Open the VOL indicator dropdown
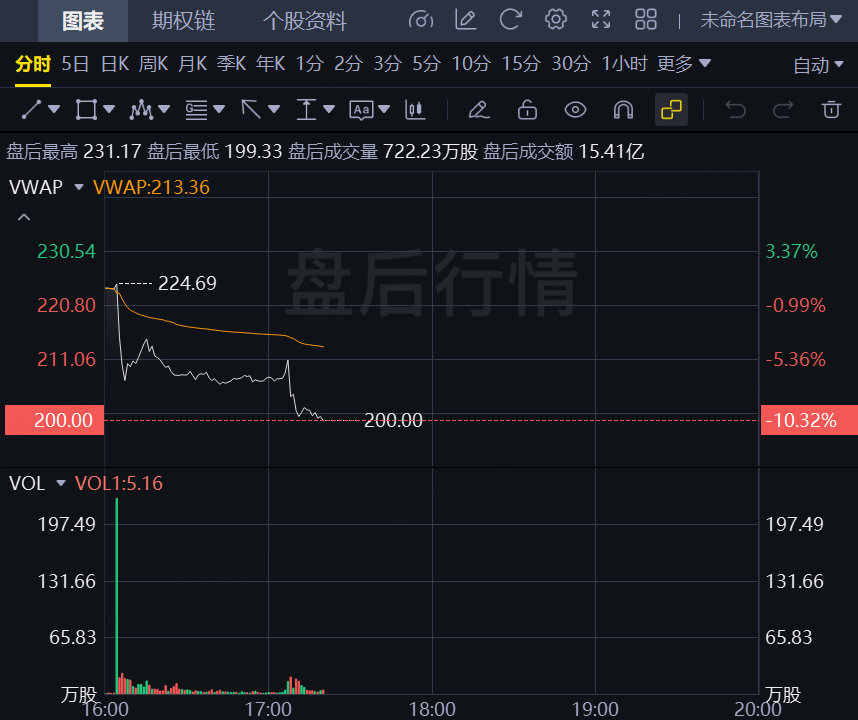This screenshot has height=720, width=858. click(x=60, y=484)
